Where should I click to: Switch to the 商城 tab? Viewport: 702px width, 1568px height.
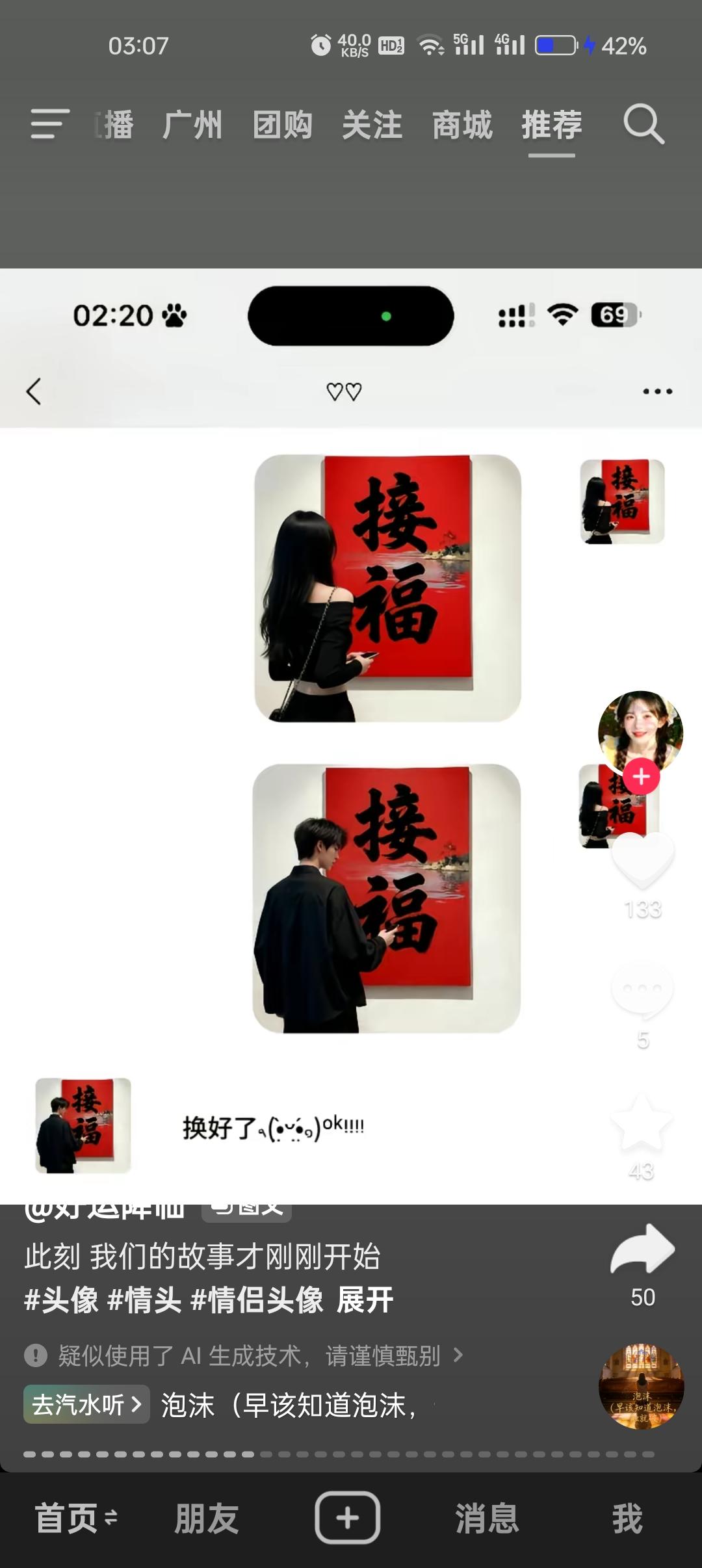pos(462,125)
